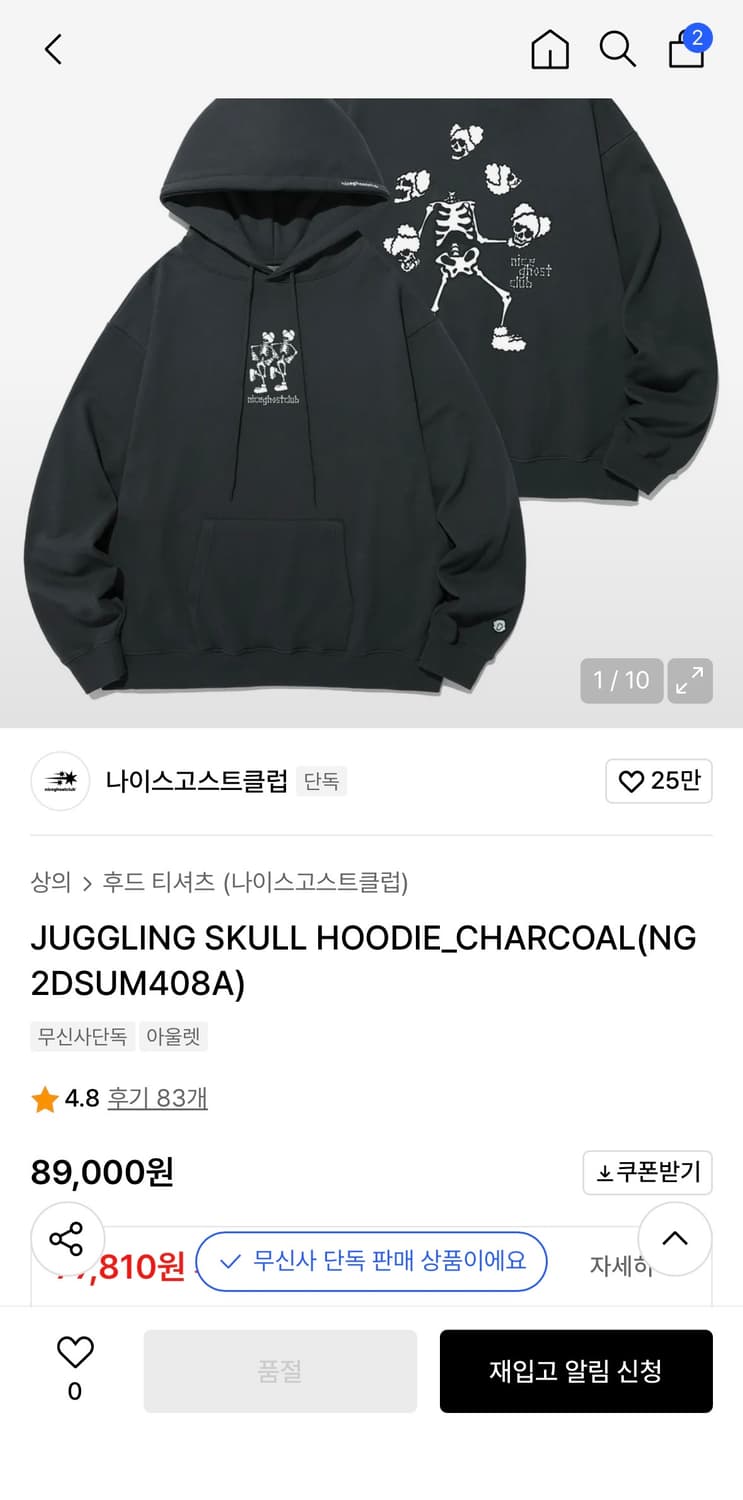Screen dimensions: 743x1500
Task: Open the 나이스고스트클럽 brand logo
Action: (60, 781)
